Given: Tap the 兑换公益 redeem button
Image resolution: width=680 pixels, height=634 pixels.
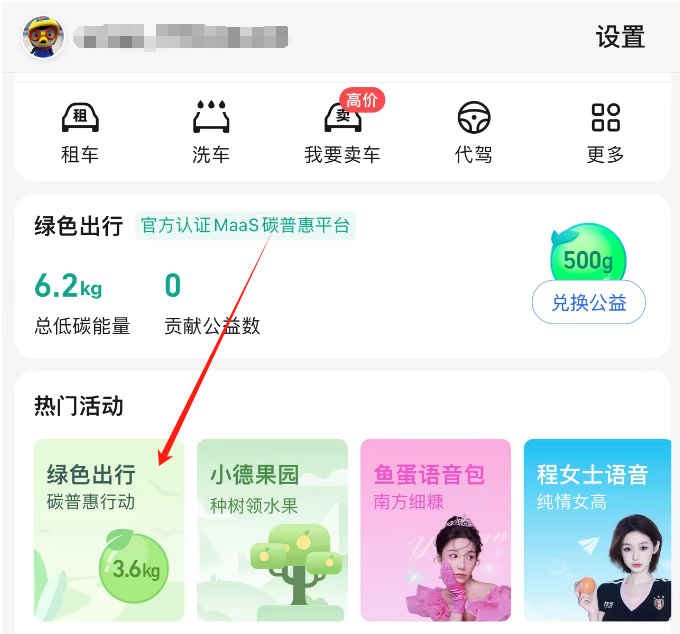Looking at the screenshot, I should pos(588,302).
